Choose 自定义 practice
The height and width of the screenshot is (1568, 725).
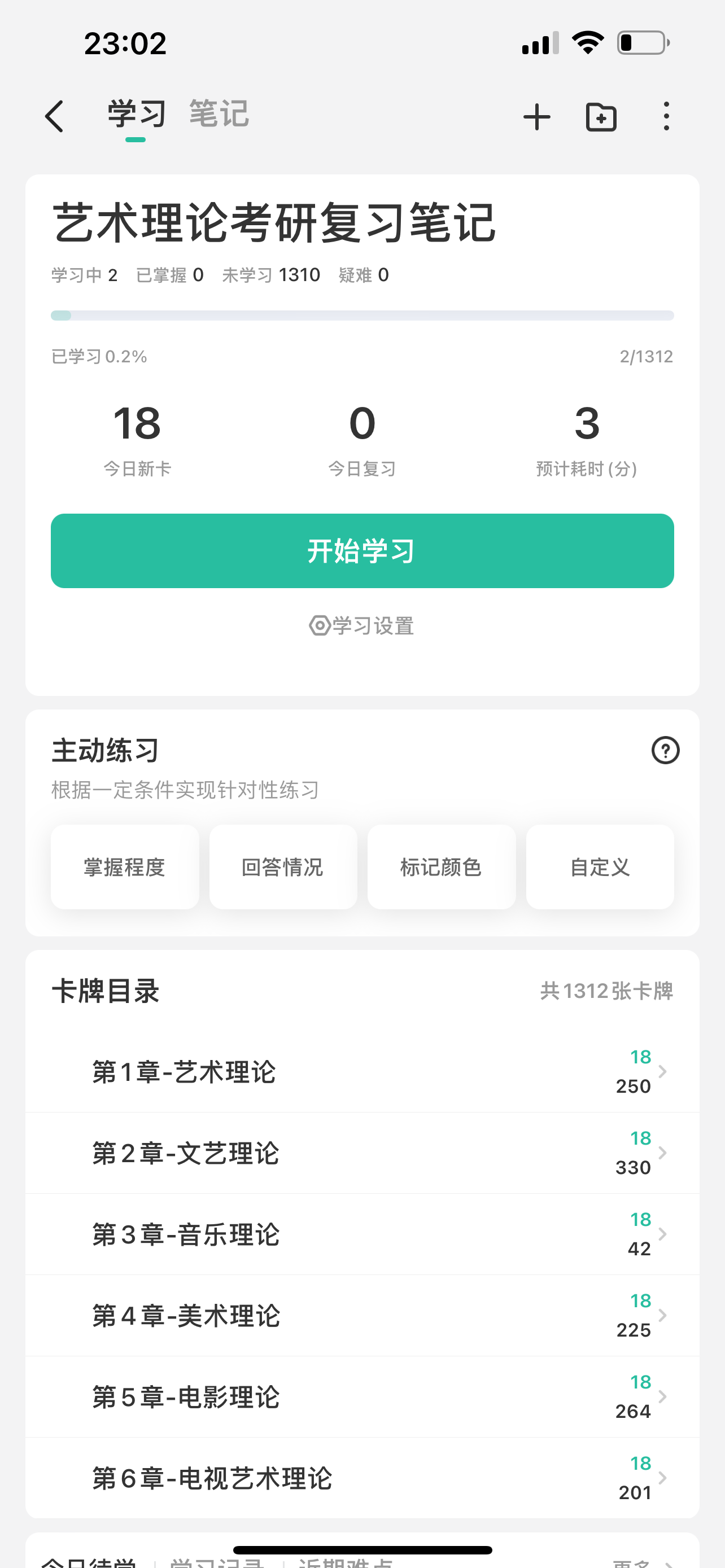(x=600, y=867)
